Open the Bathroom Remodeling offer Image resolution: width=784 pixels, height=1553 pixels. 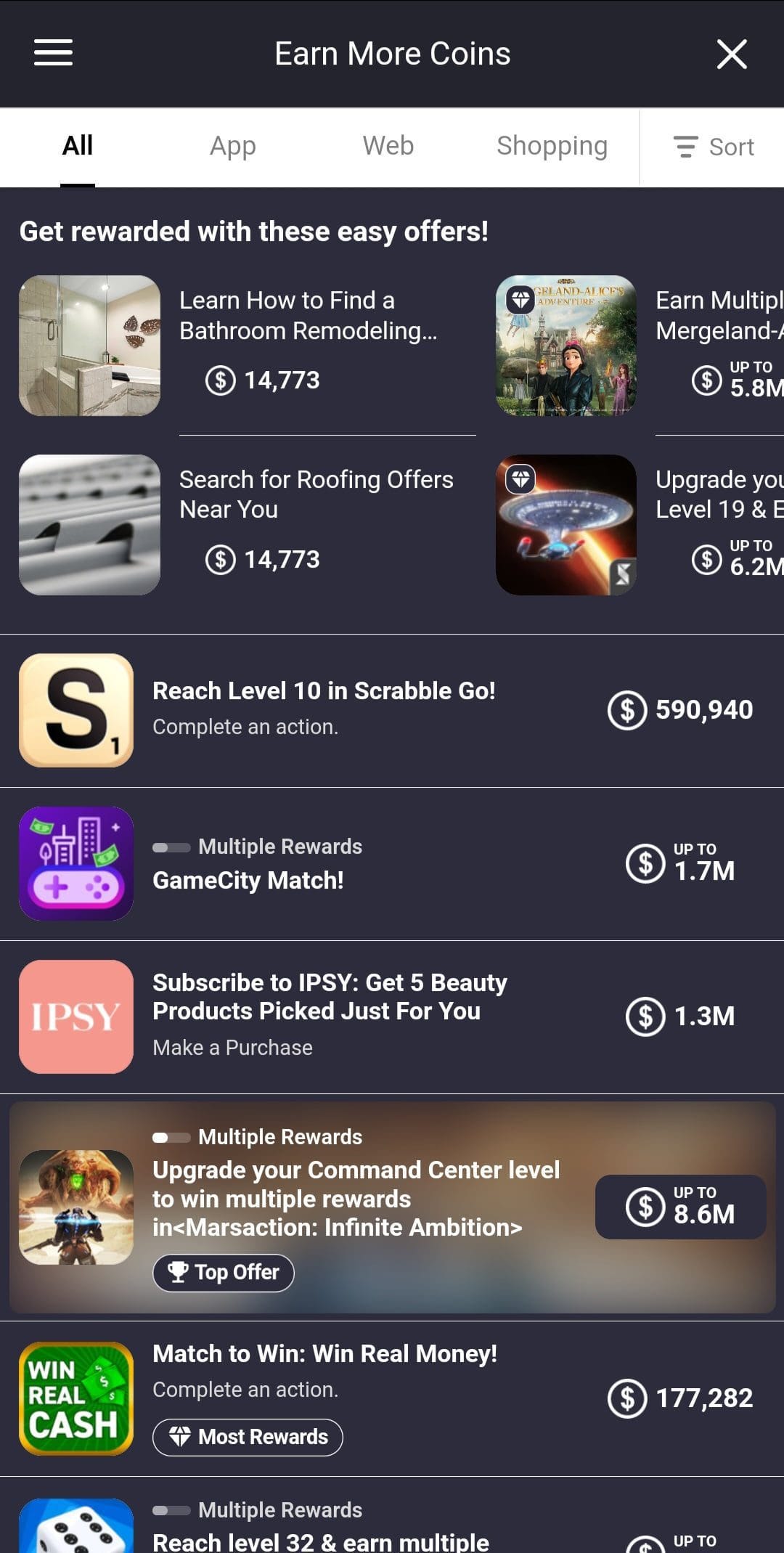tap(248, 346)
